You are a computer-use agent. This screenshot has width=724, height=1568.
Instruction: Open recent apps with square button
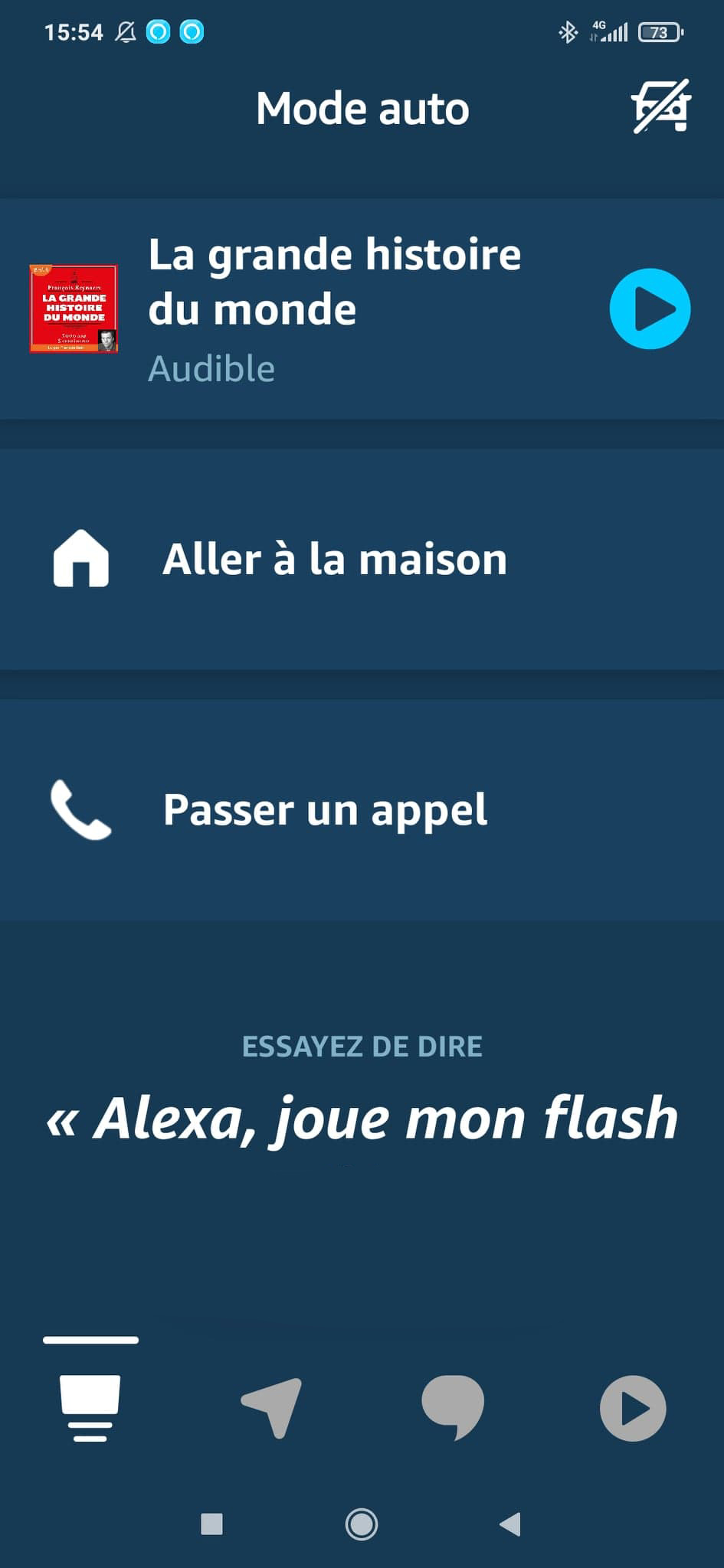pyautogui.click(x=211, y=1524)
